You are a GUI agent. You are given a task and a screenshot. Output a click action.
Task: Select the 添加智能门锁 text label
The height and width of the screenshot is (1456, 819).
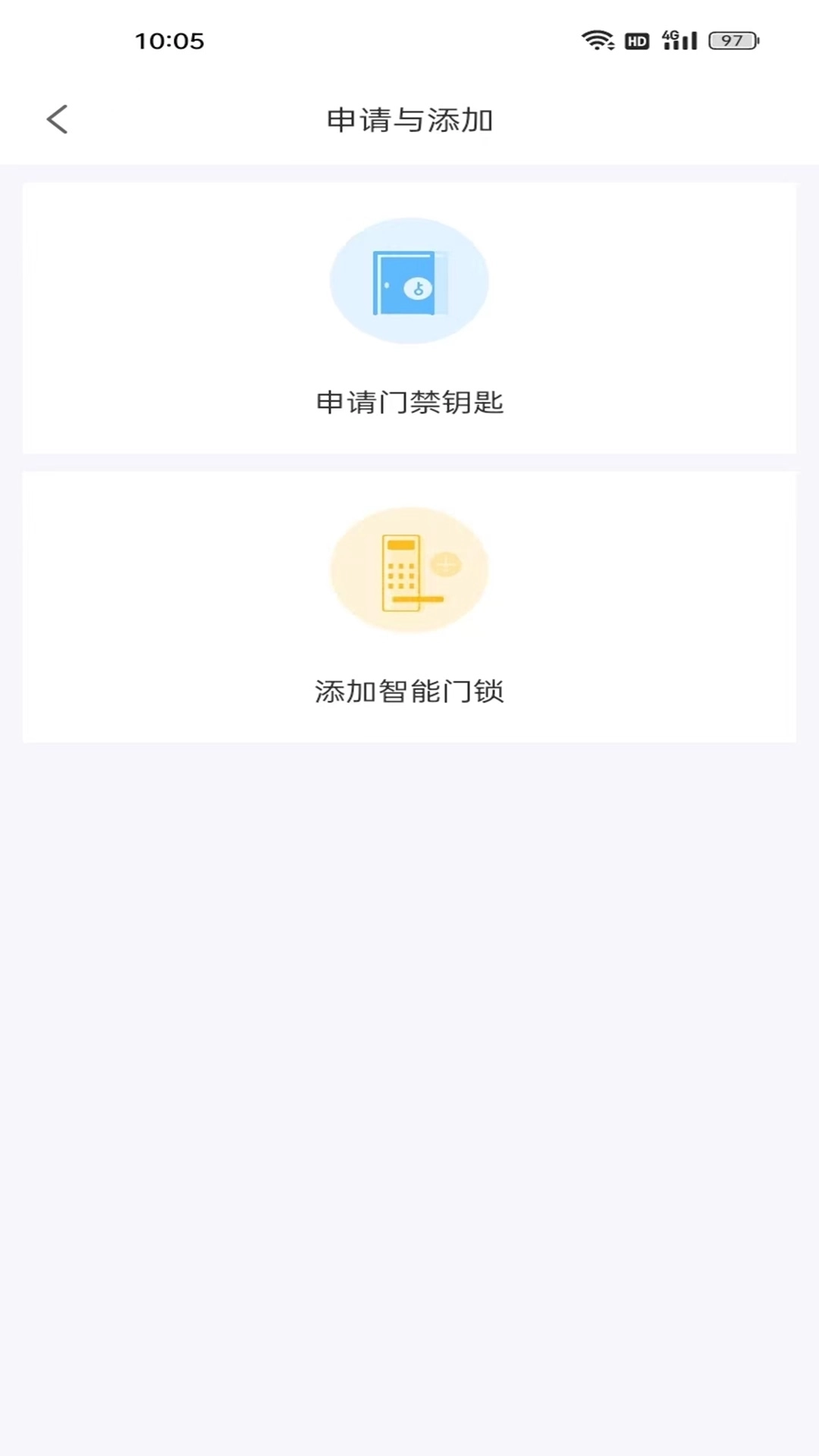409,691
